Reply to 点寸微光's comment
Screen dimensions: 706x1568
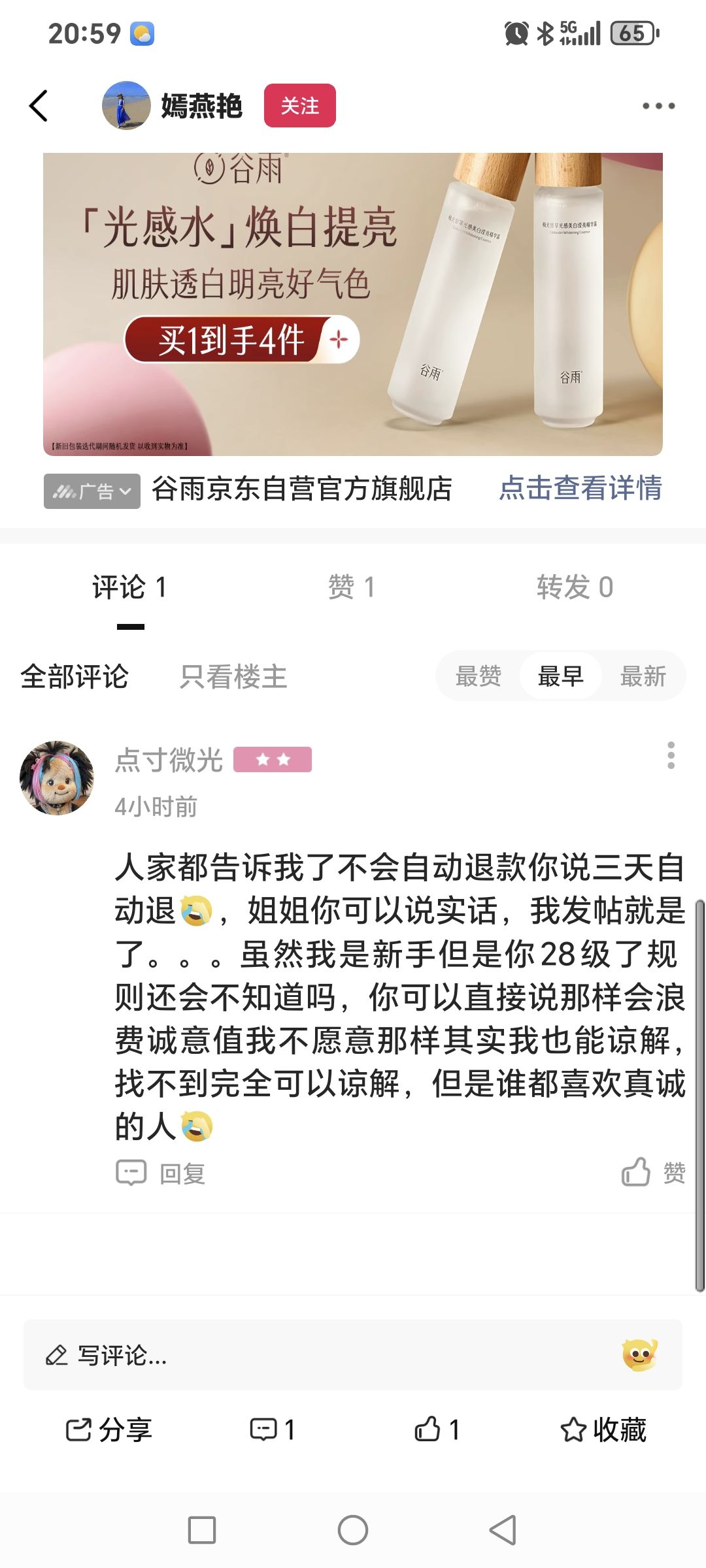click(161, 1173)
